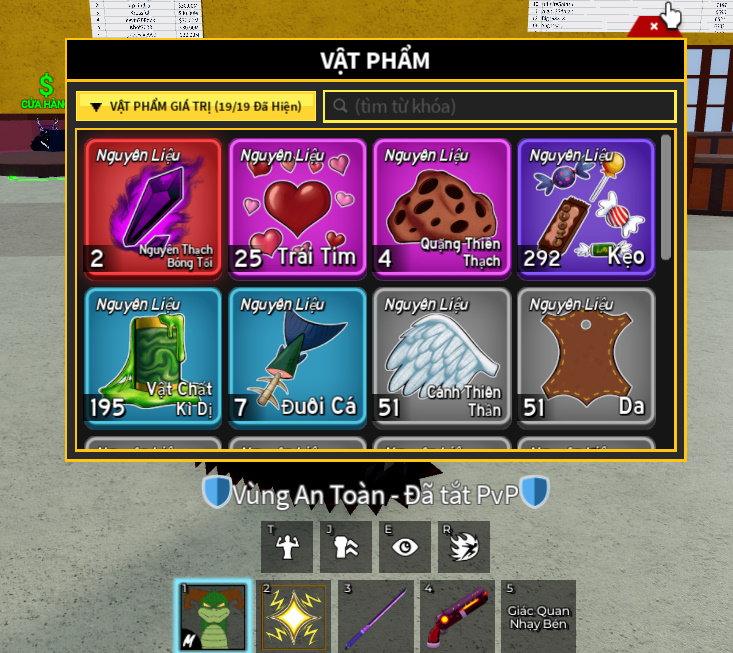Image resolution: width=733 pixels, height=653 pixels.
Task: Equip hotbar slot 2 lightning style
Action: pos(293,616)
